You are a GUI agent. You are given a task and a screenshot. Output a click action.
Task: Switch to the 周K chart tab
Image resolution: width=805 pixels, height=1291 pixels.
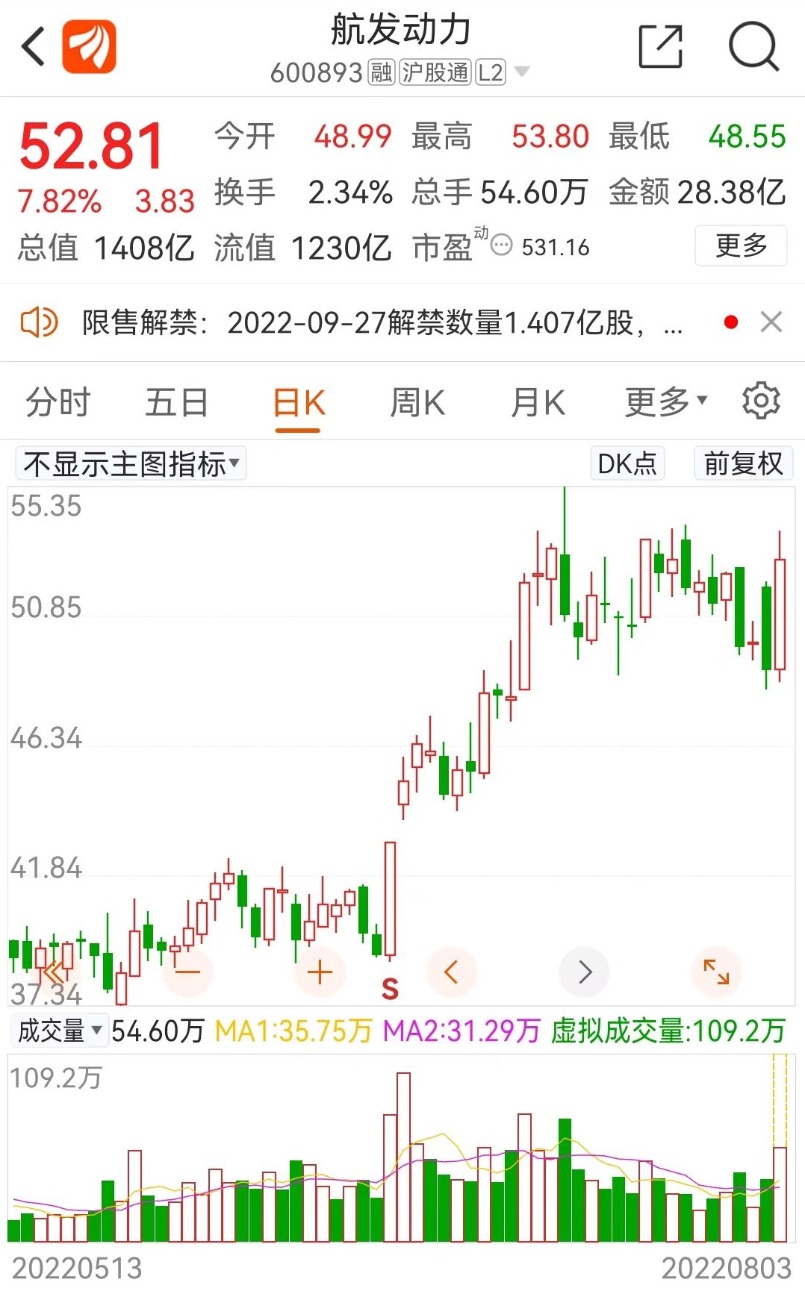417,403
